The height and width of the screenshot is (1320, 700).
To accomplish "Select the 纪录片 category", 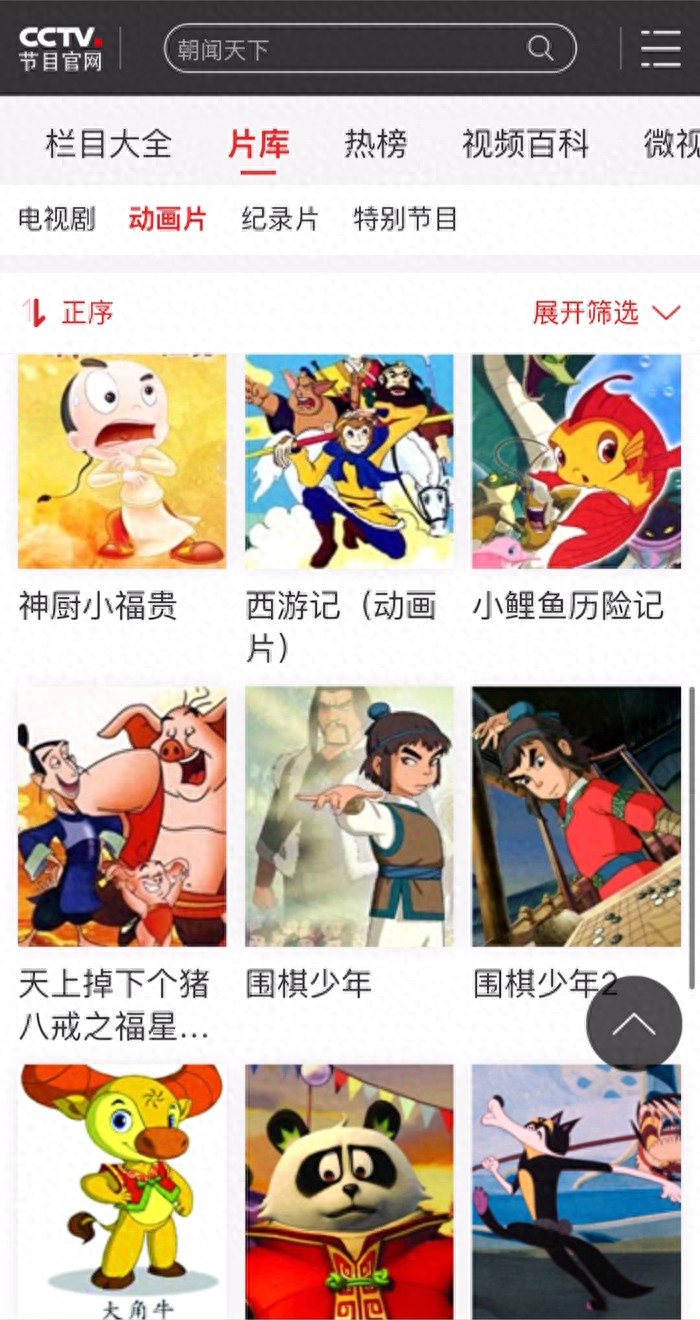I will pos(279,218).
